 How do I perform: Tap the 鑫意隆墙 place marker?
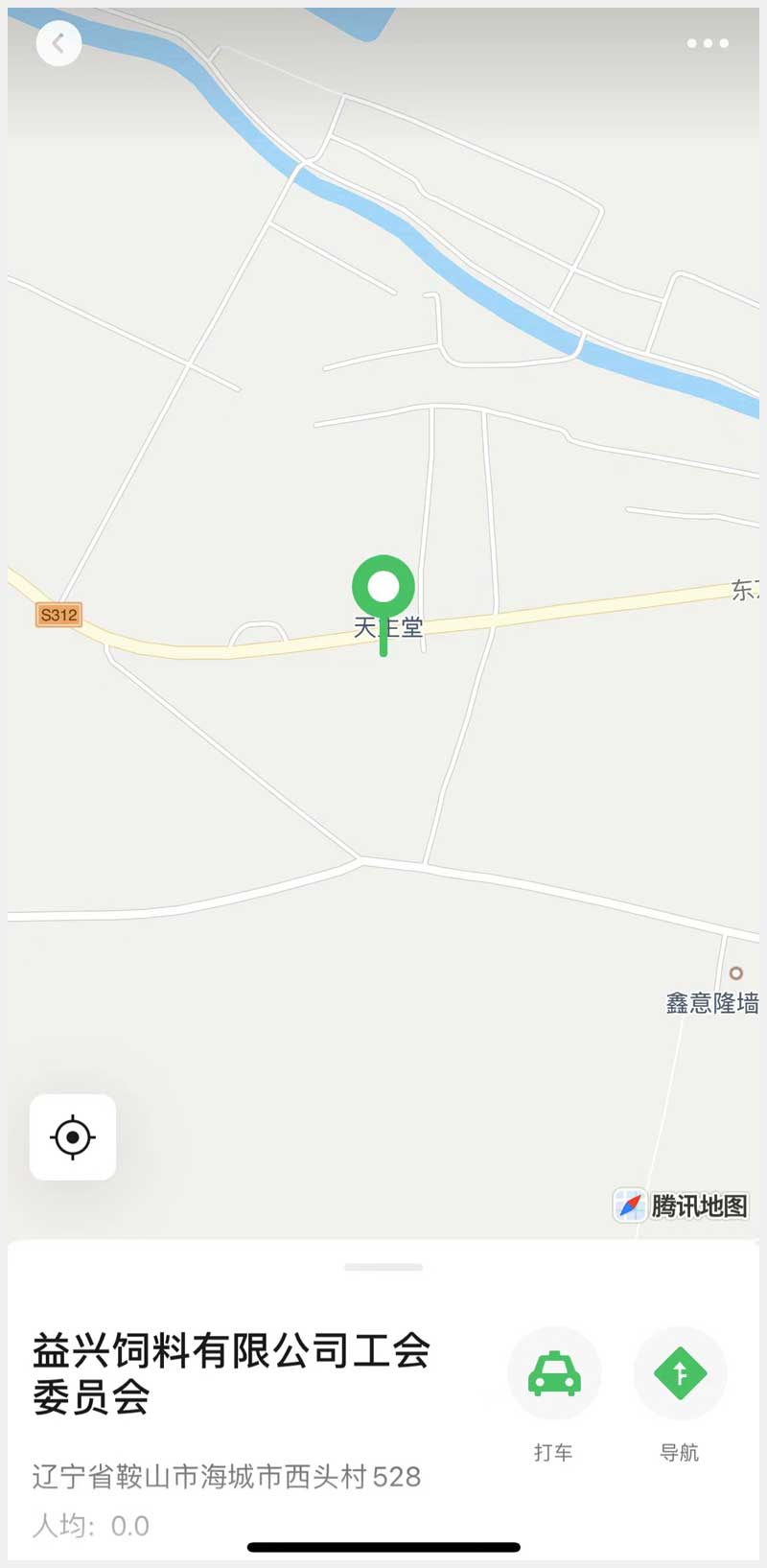pos(735,973)
